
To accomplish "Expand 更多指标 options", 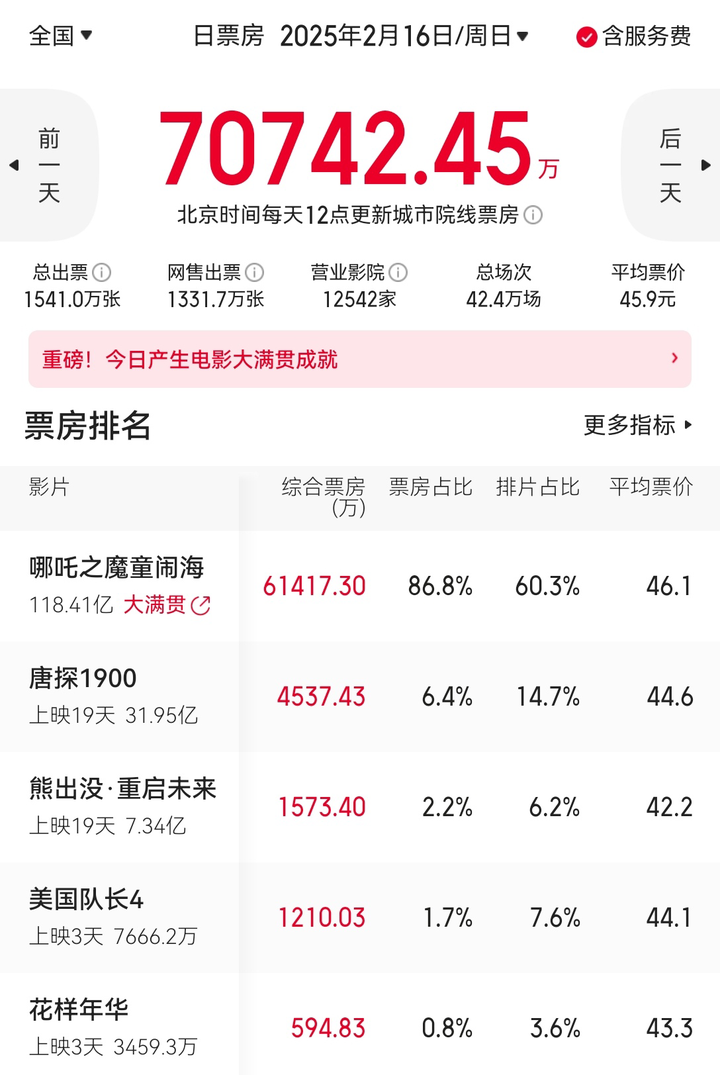I will click(638, 425).
